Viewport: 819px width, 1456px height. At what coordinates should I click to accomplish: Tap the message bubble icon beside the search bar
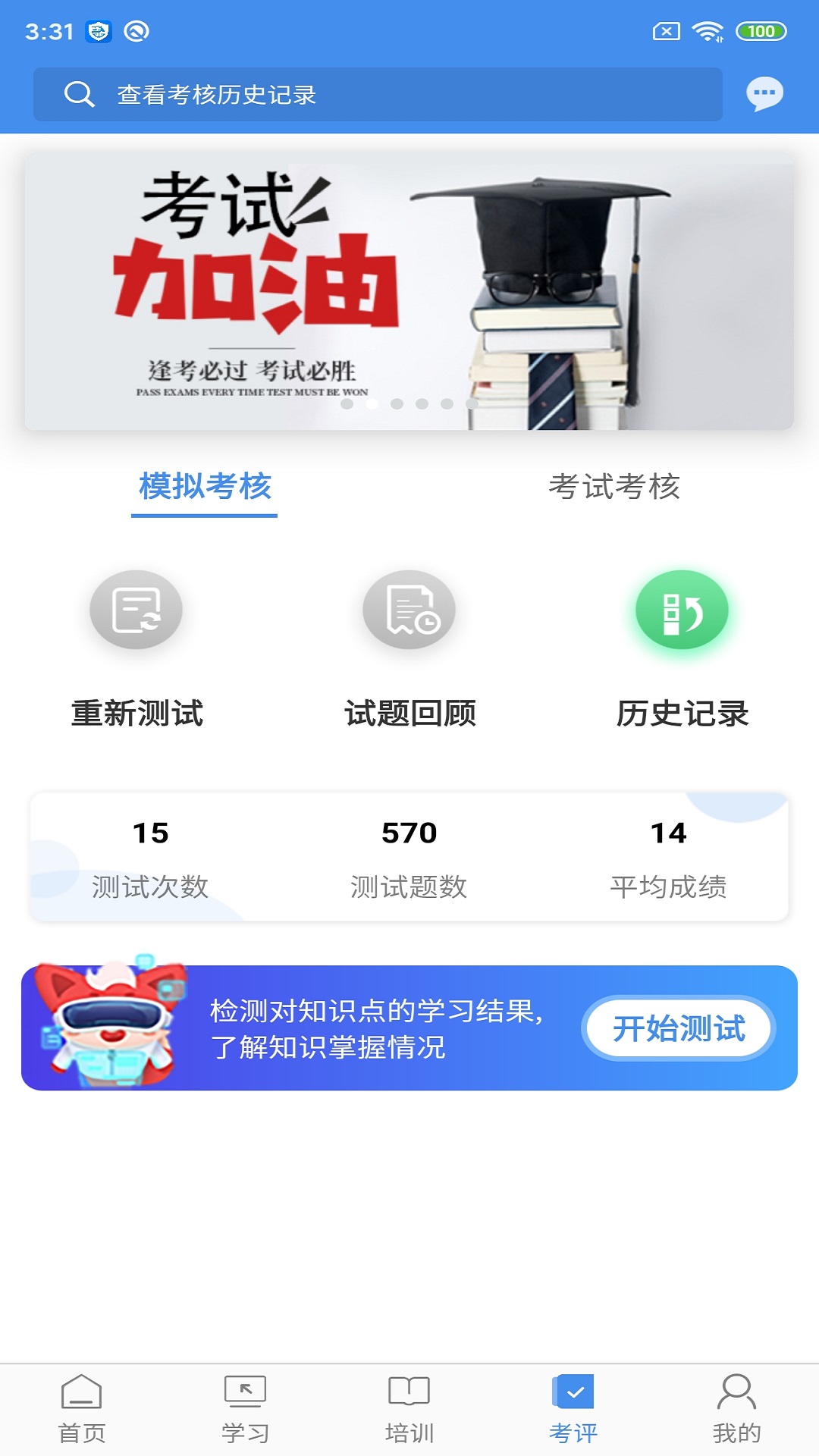point(765,94)
